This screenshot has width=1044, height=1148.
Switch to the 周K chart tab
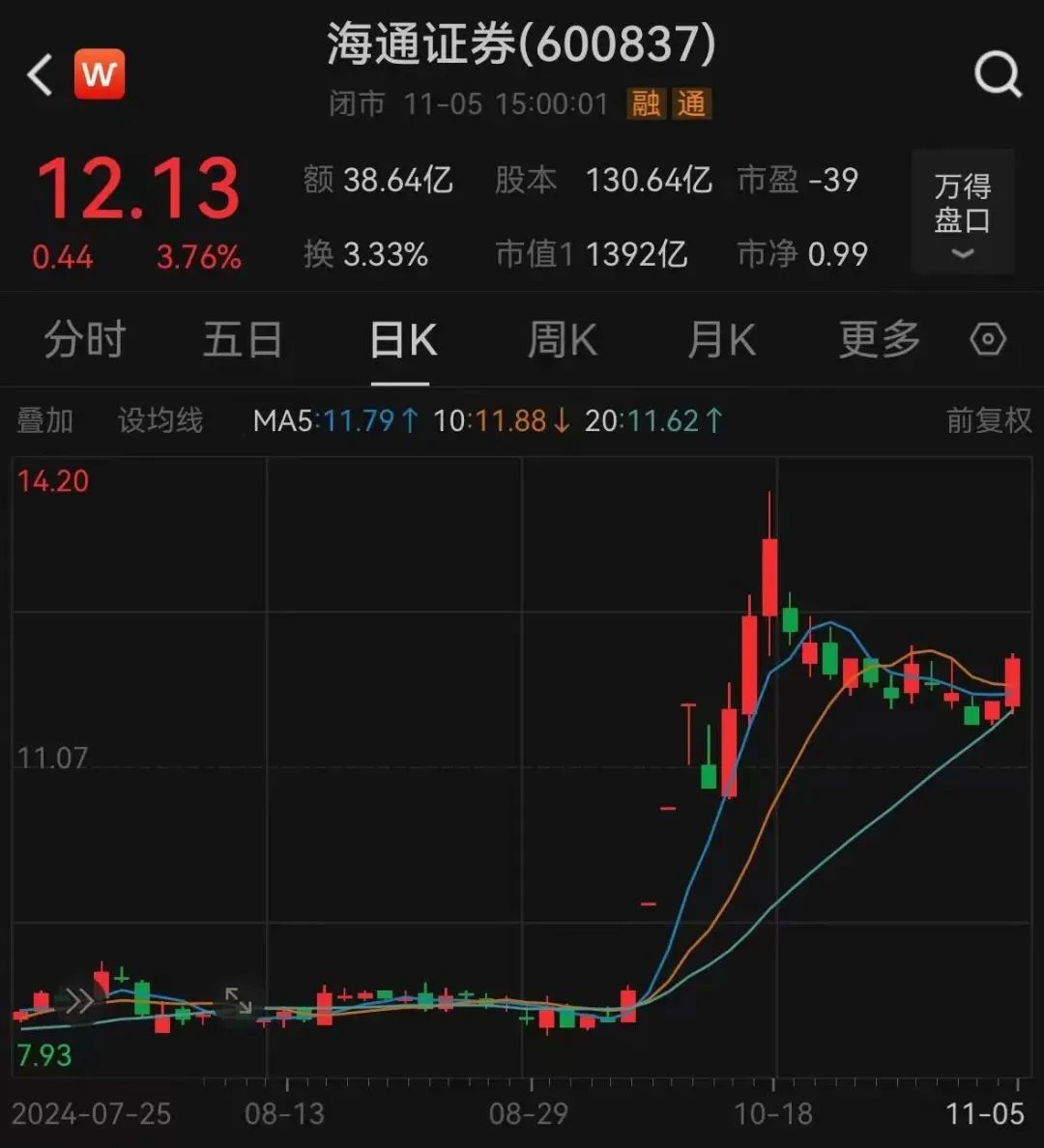coord(563,340)
